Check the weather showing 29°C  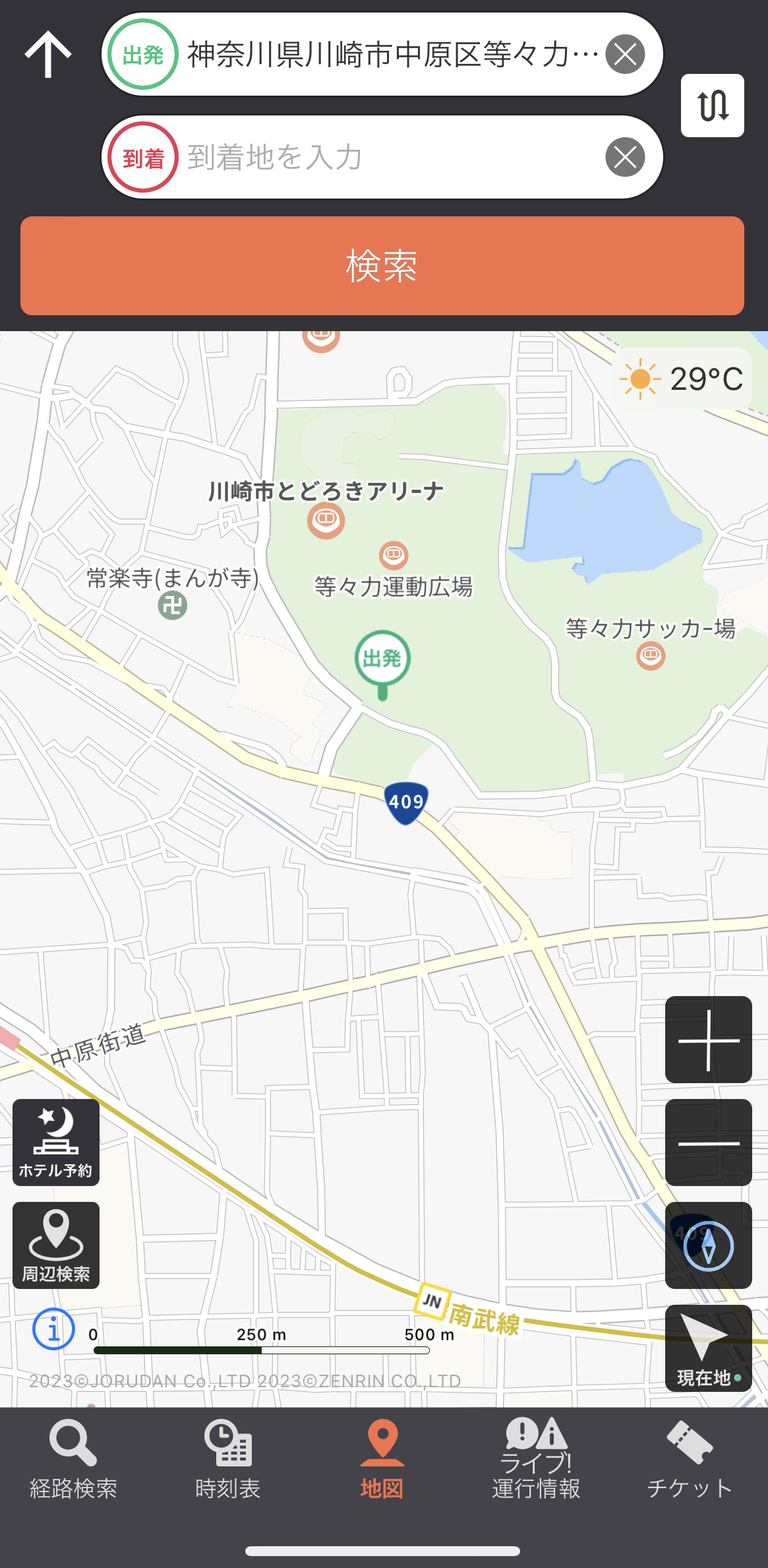[x=680, y=379]
